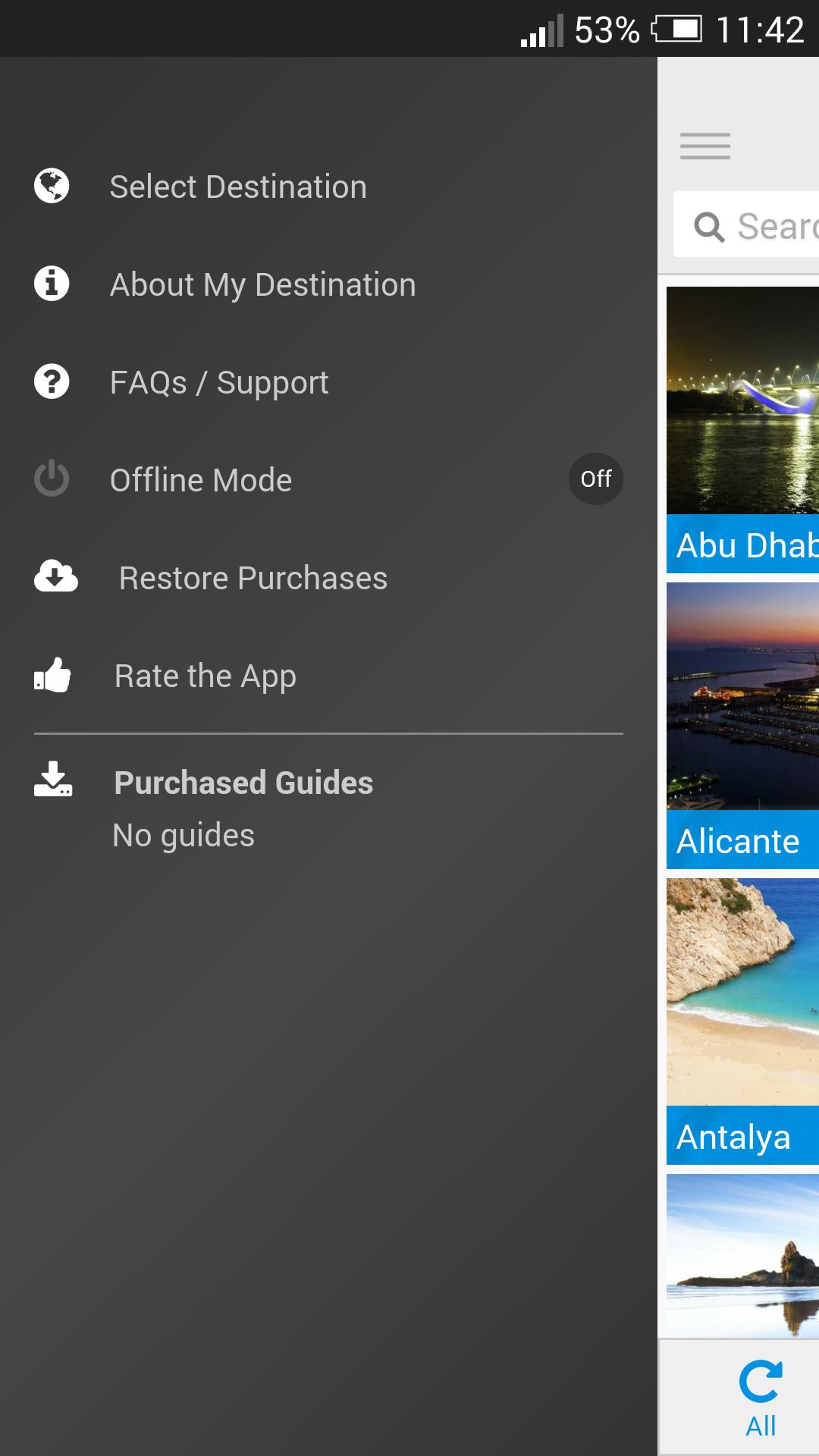Tap Restore Purchases
This screenshot has height=1456, width=819.
point(252,577)
